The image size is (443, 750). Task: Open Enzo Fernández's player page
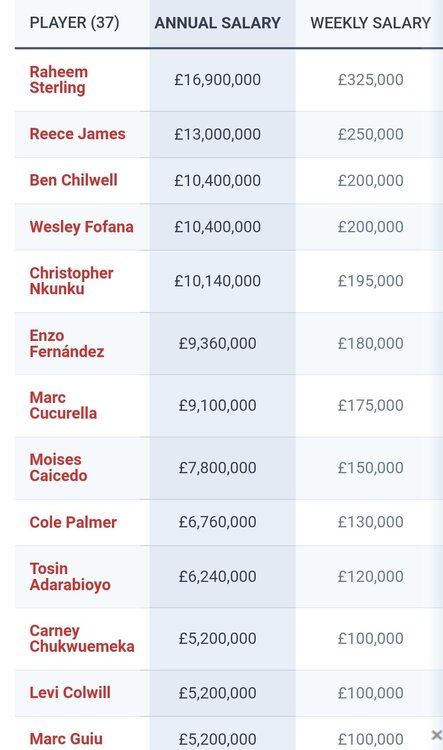(66, 343)
